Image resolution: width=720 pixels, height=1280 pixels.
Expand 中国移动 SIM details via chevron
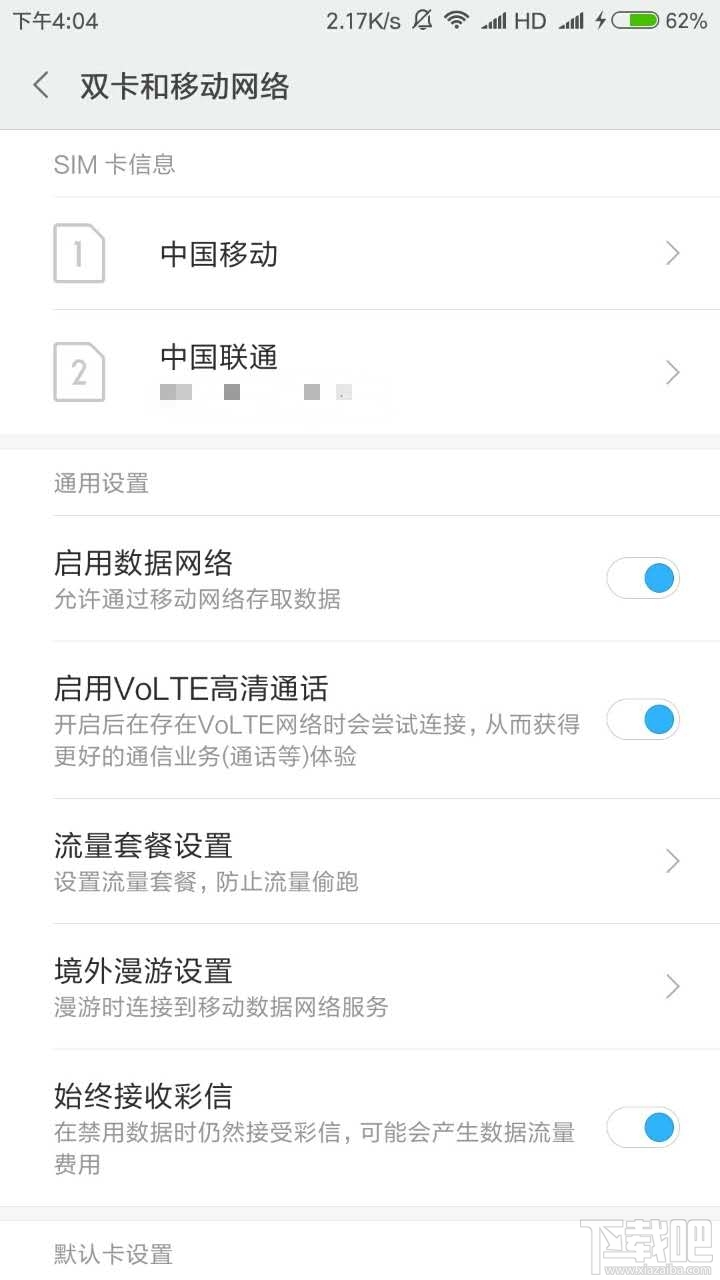pos(672,254)
